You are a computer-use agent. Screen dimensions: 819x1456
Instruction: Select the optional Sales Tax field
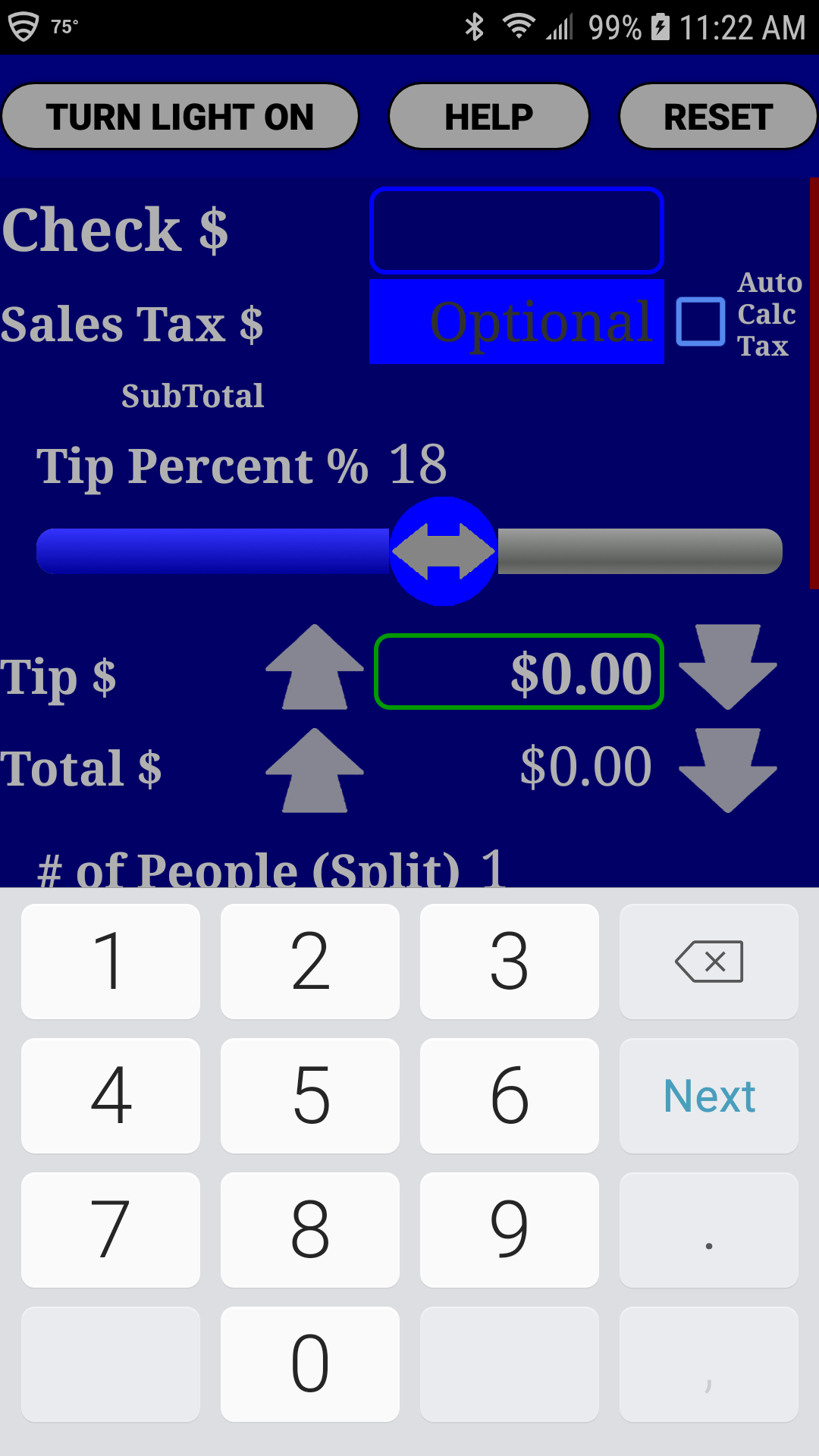click(516, 322)
